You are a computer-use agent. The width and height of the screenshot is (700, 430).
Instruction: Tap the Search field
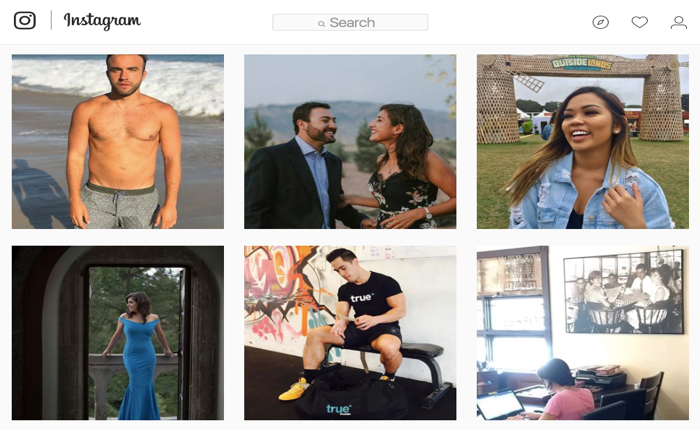click(x=350, y=22)
